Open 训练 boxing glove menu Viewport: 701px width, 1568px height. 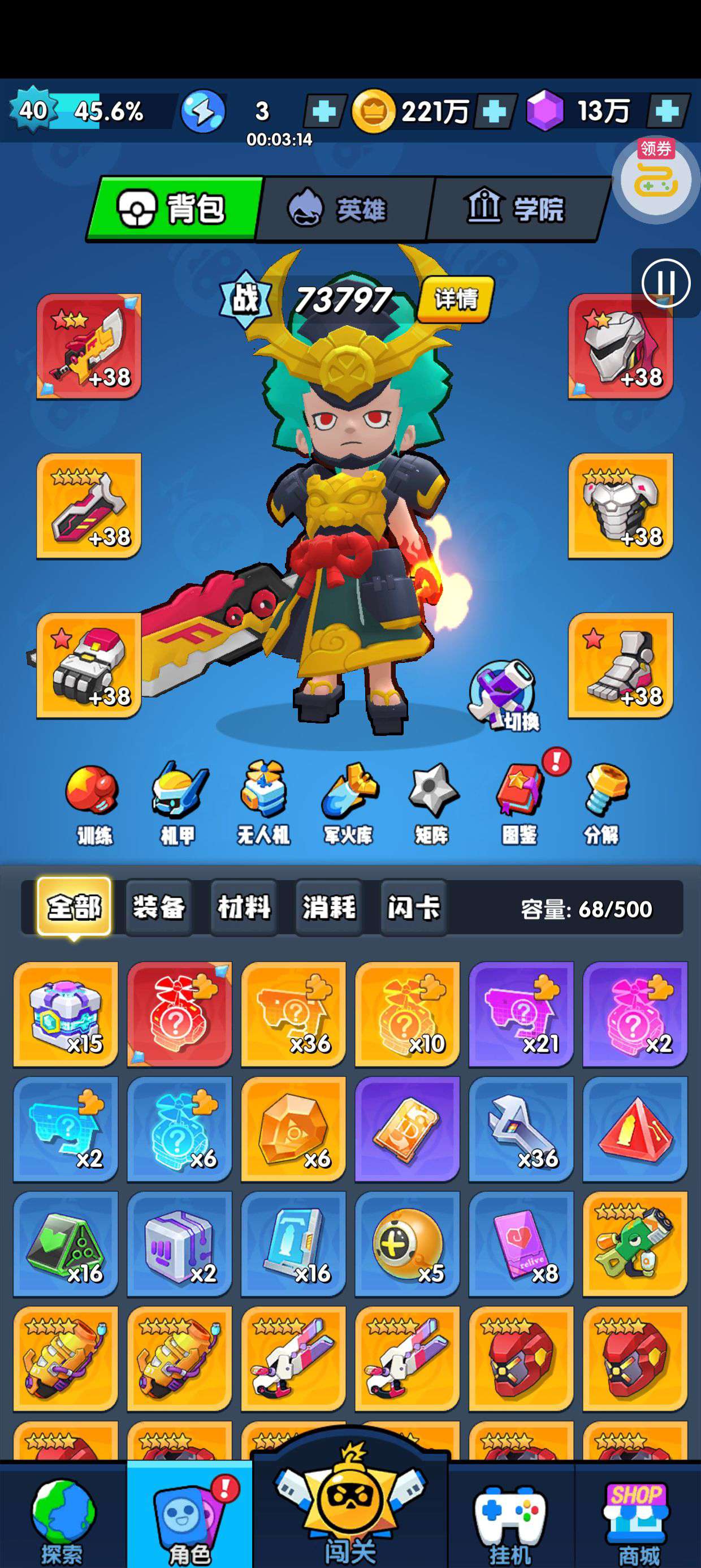[x=93, y=803]
